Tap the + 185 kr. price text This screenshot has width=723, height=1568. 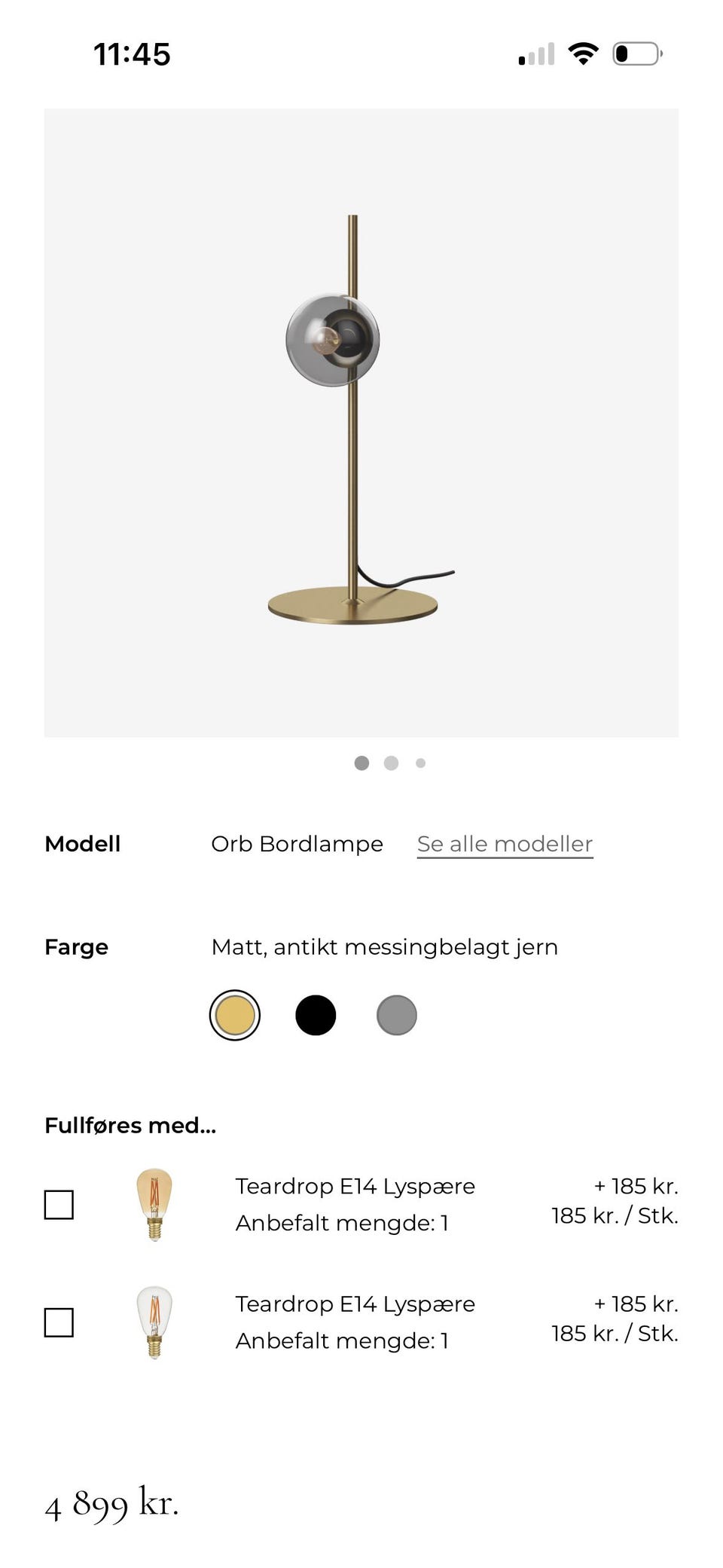(637, 1186)
